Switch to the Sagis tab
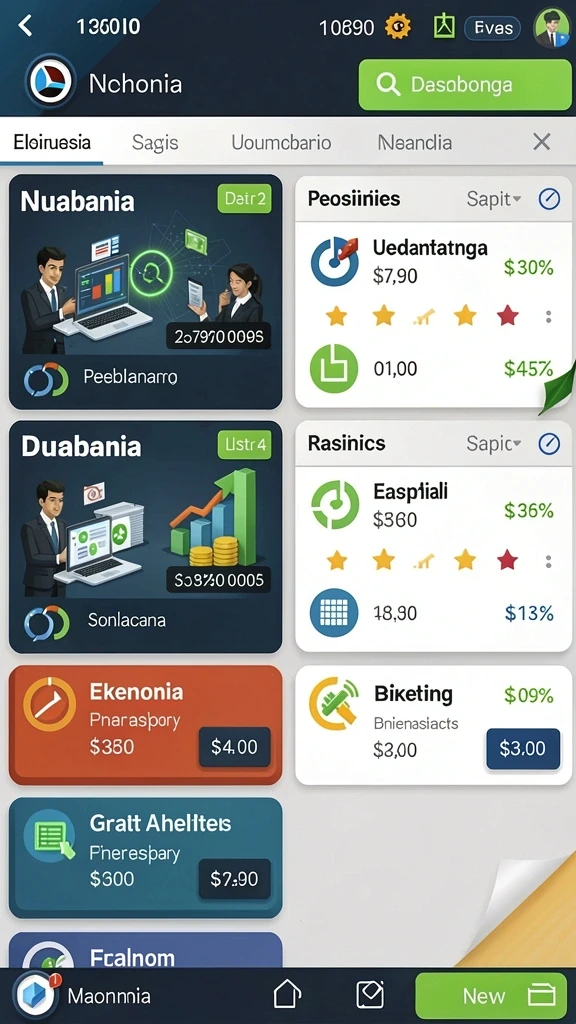This screenshot has height=1024, width=576. pyautogui.click(x=155, y=142)
